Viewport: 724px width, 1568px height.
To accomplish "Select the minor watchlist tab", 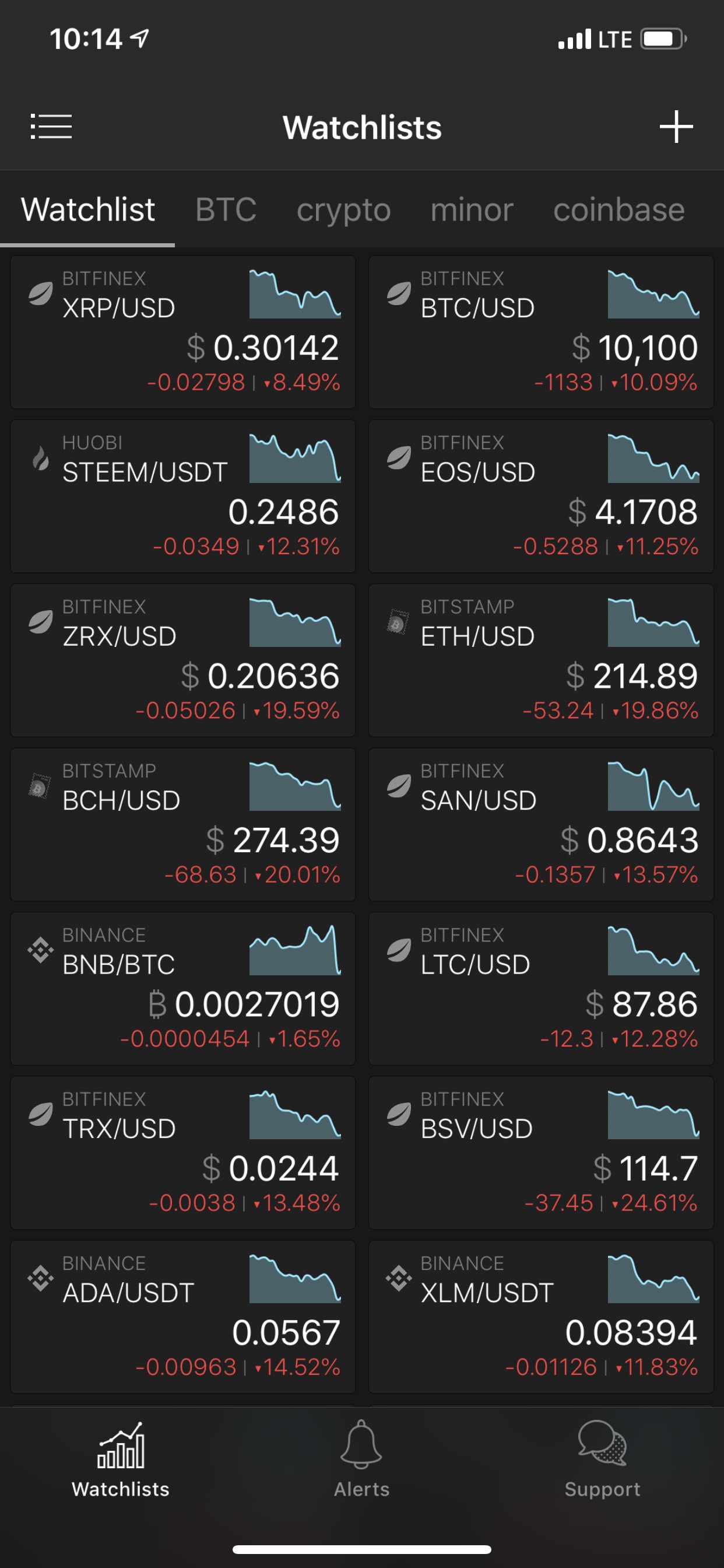I will click(x=472, y=210).
